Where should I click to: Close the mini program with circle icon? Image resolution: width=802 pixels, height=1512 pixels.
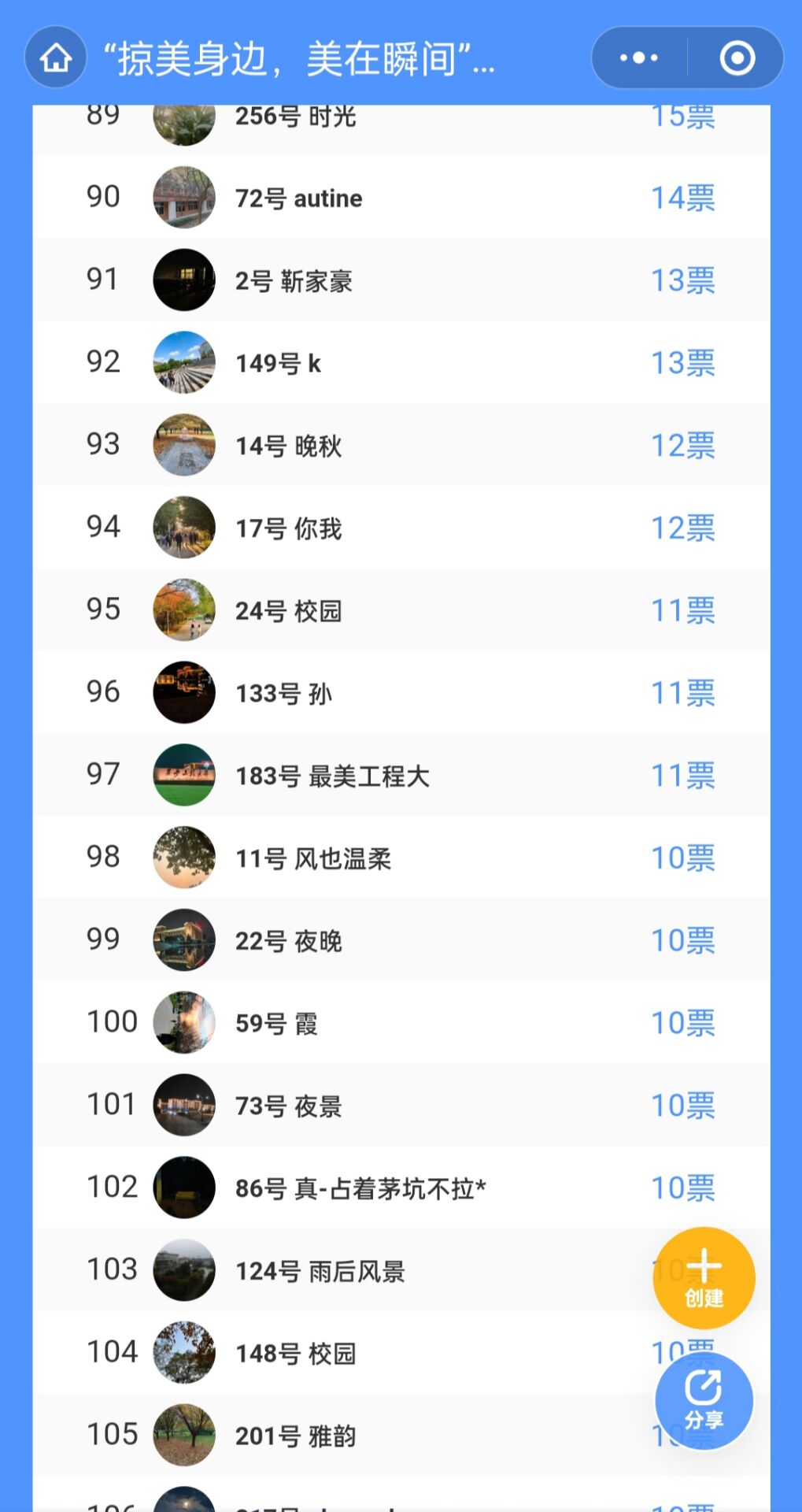[737, 57]
